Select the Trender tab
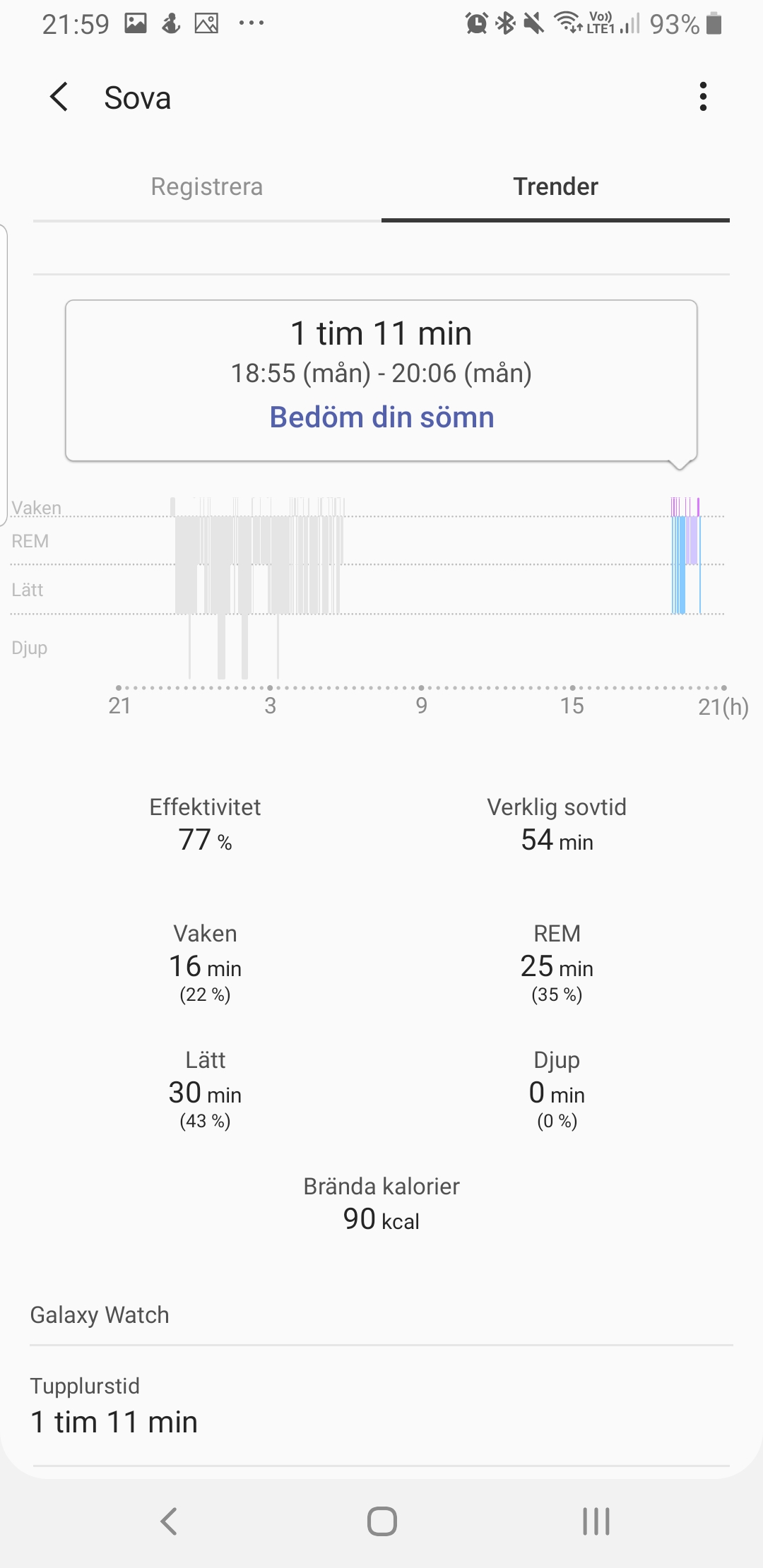 (555, 186)
